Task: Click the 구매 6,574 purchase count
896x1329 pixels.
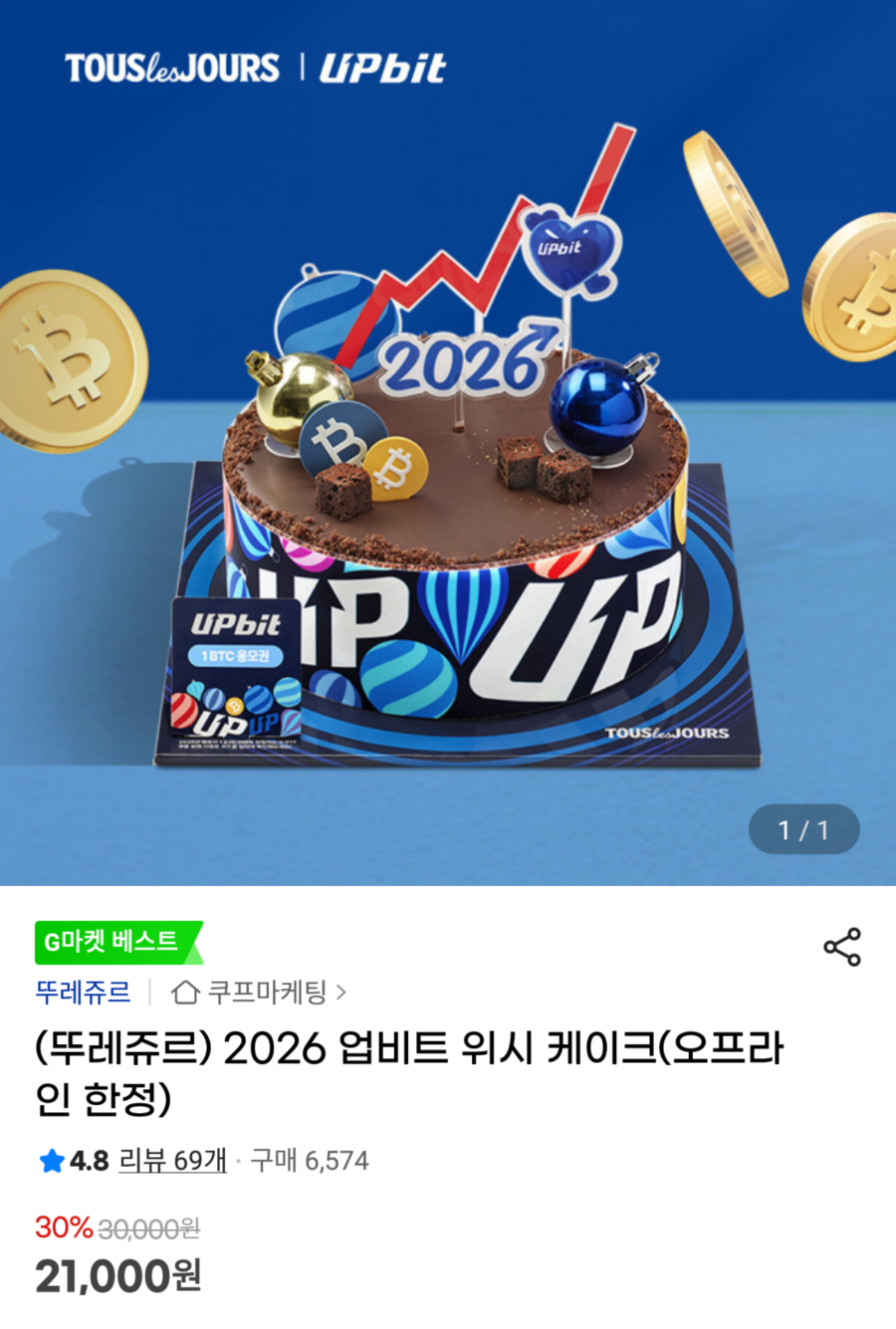Action: pos(309,1161)
